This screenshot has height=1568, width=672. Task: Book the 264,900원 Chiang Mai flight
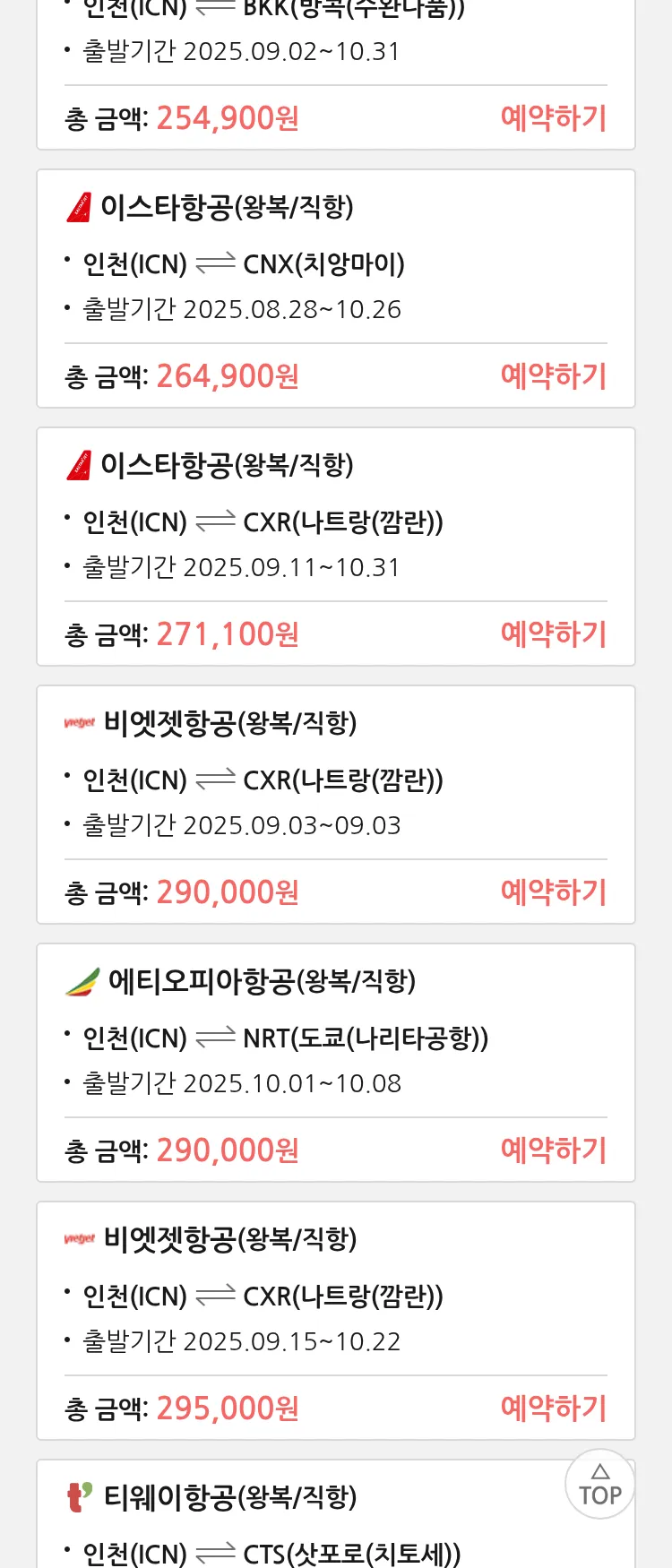click(x=553, y=376)
